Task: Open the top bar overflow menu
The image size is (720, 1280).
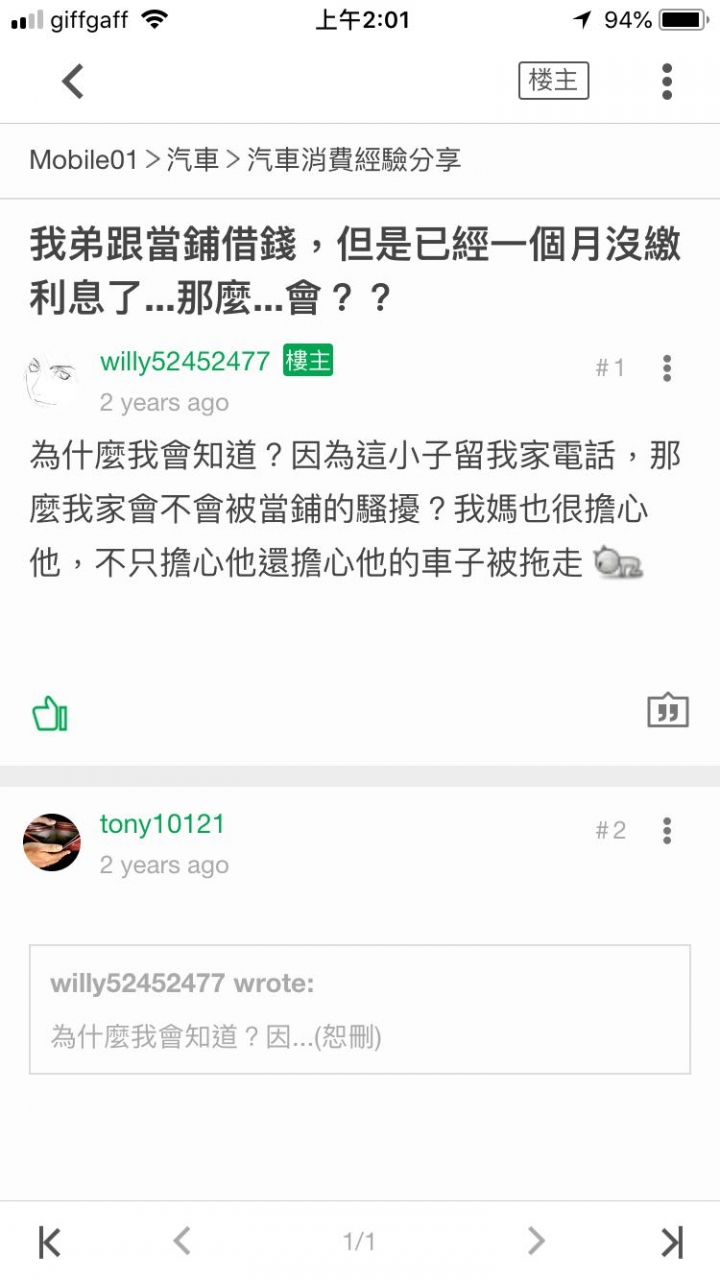Action: click(667, 81)
